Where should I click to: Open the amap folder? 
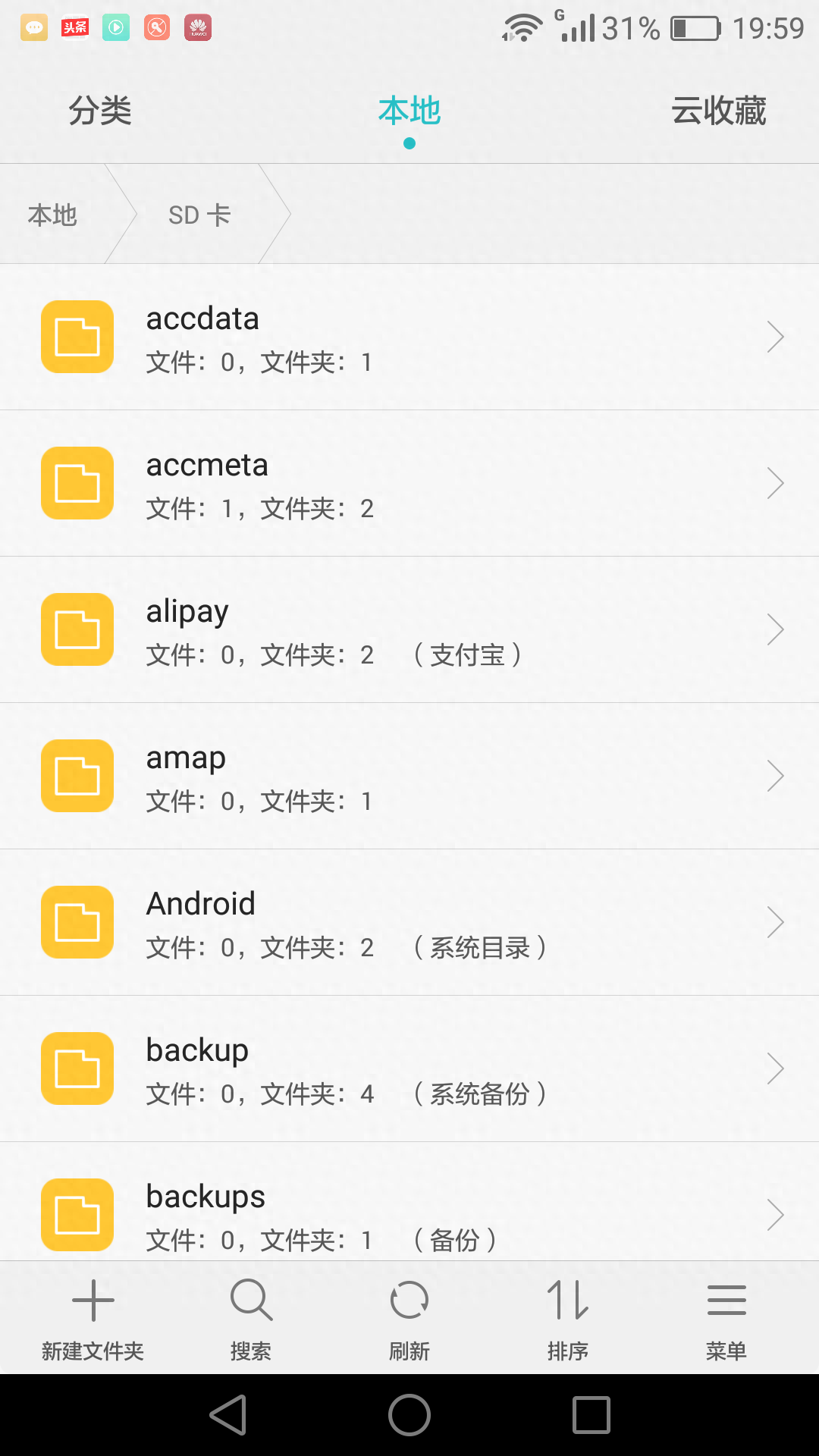(x=409, y=777)
